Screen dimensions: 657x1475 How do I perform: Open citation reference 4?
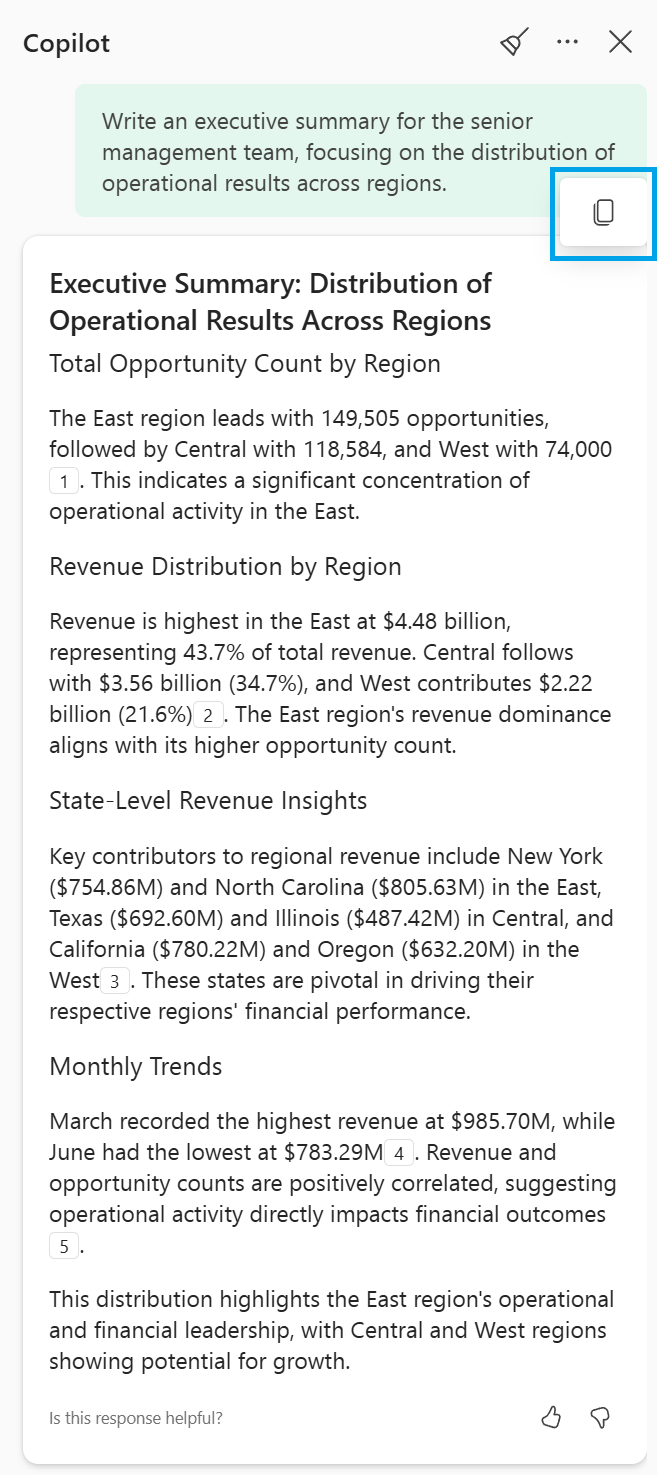tap(399, 1153)
